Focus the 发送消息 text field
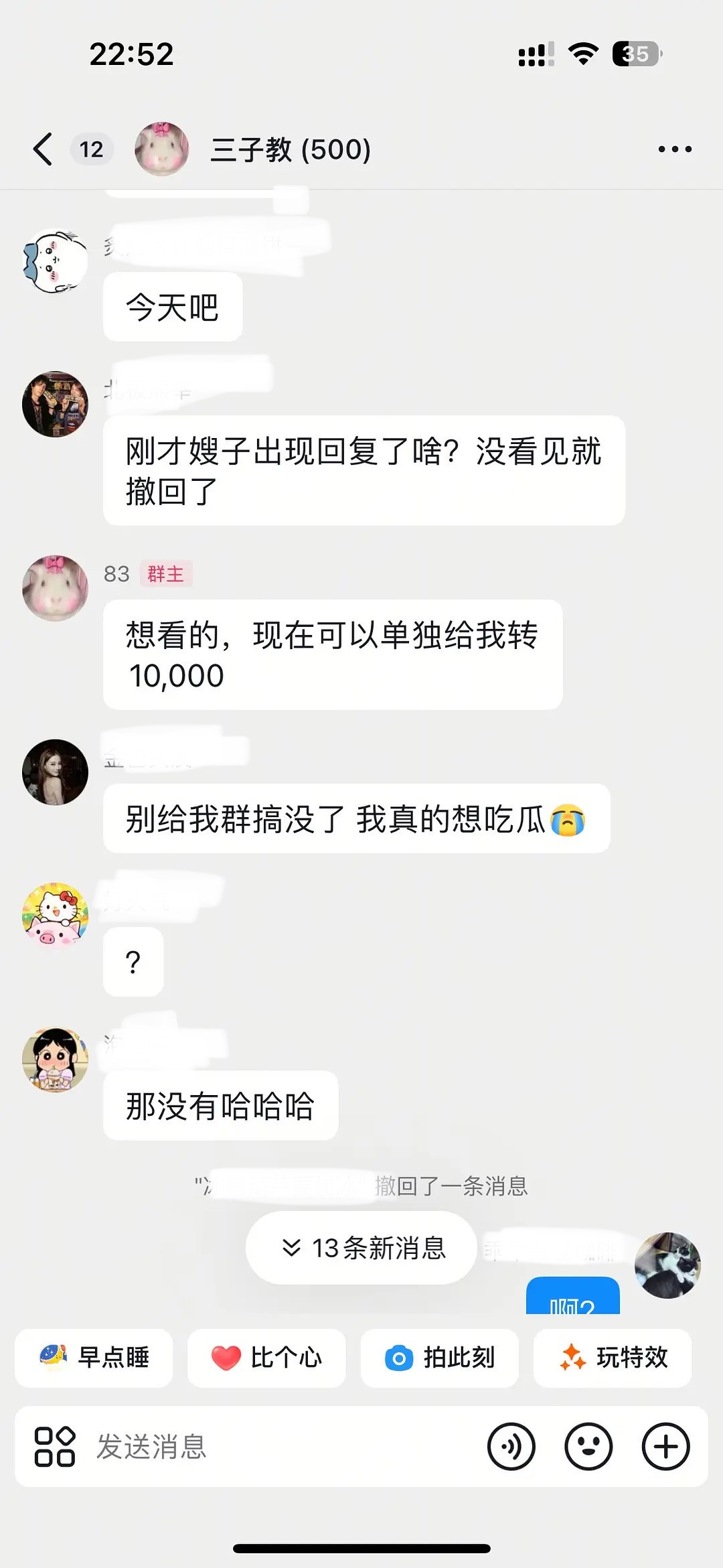The image size is (723, 1568). coord(281,1446)
